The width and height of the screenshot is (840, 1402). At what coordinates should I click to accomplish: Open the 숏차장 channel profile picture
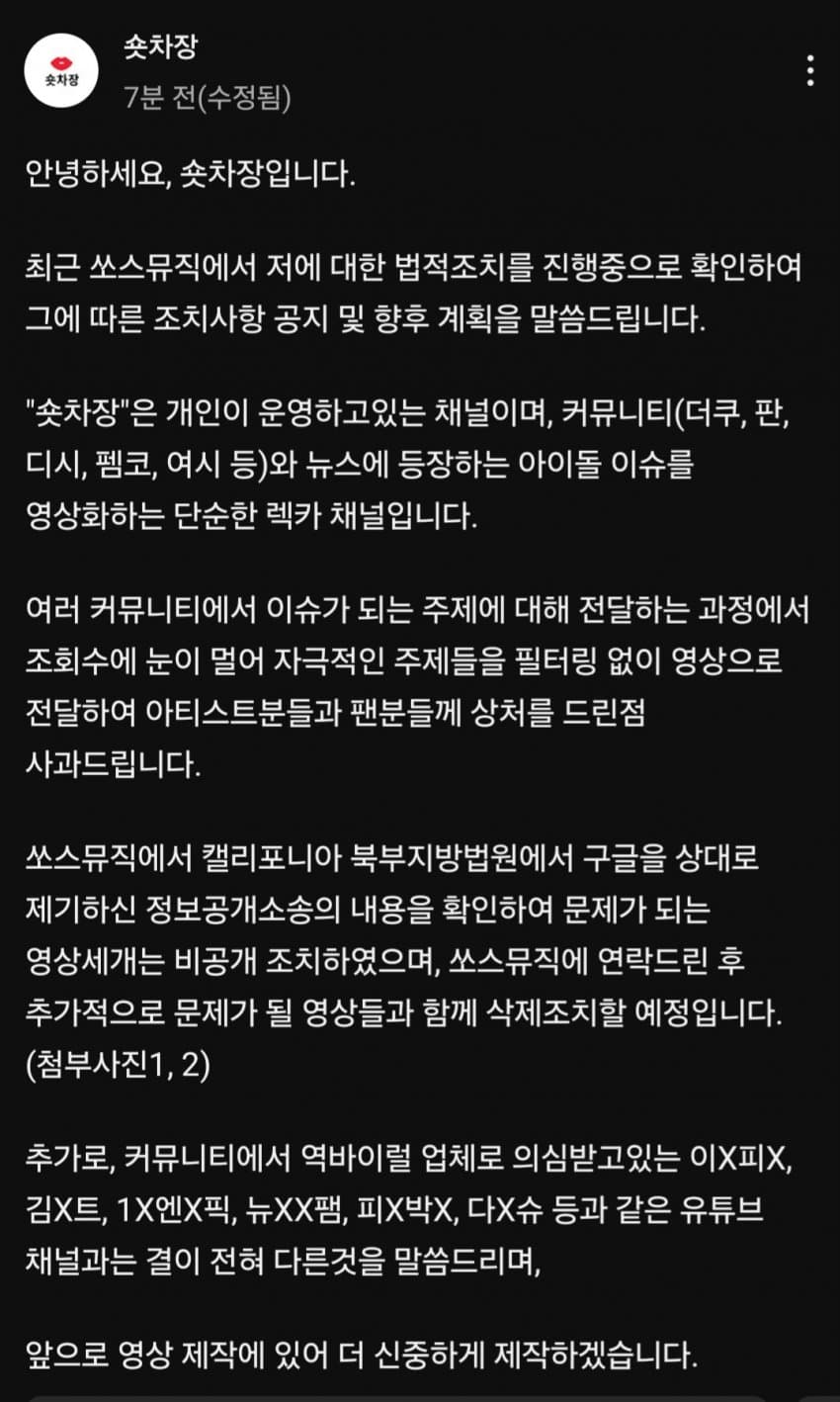coord(61,71)
